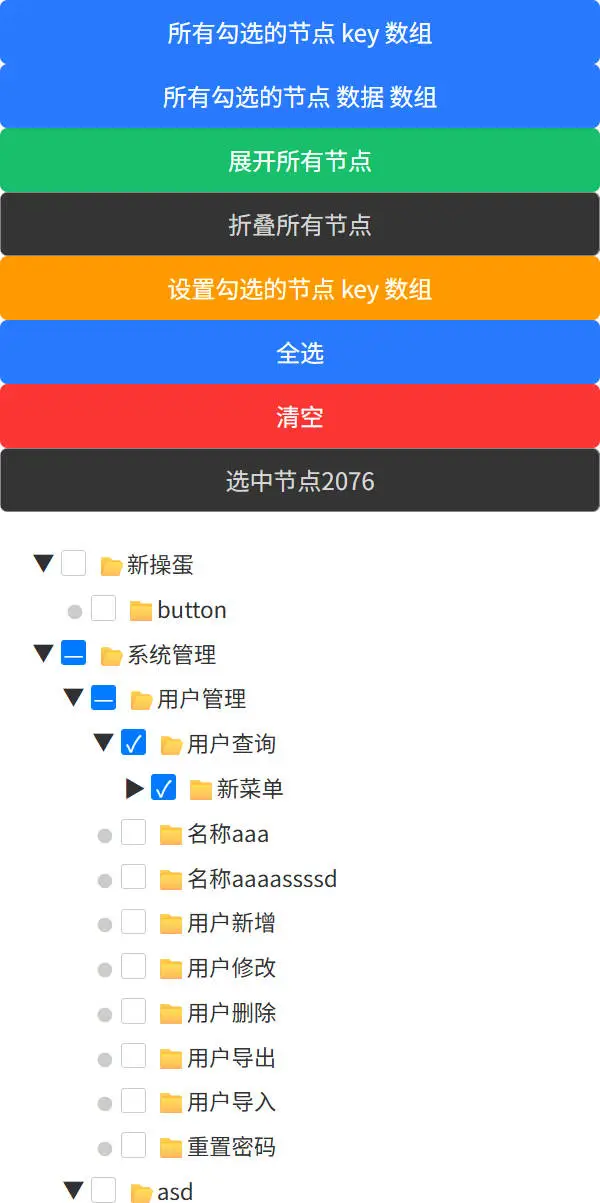This screenshot has height=1203, width=600.
Task: Check the 用户修改 checkbox
Action: (134, 966)
